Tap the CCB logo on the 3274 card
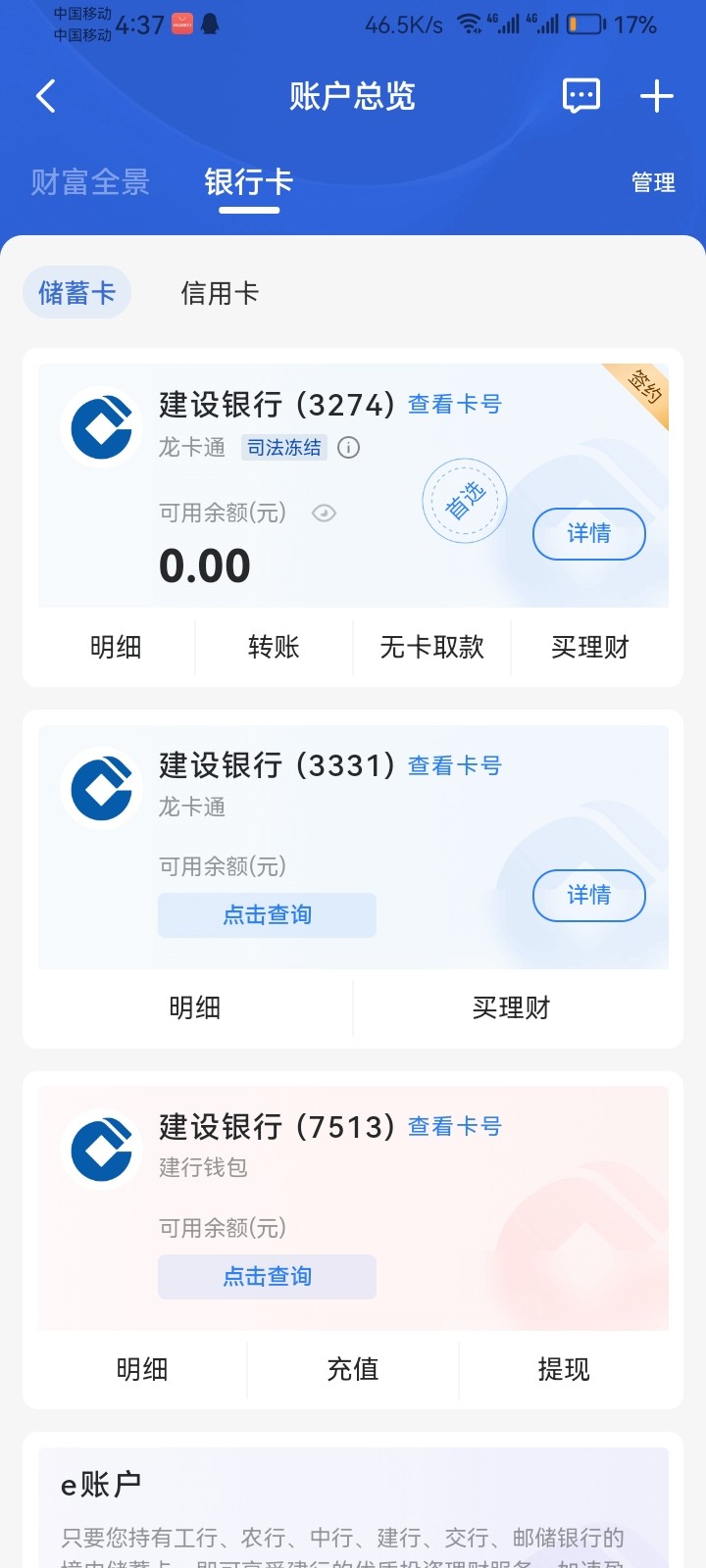 coord(99,426)
